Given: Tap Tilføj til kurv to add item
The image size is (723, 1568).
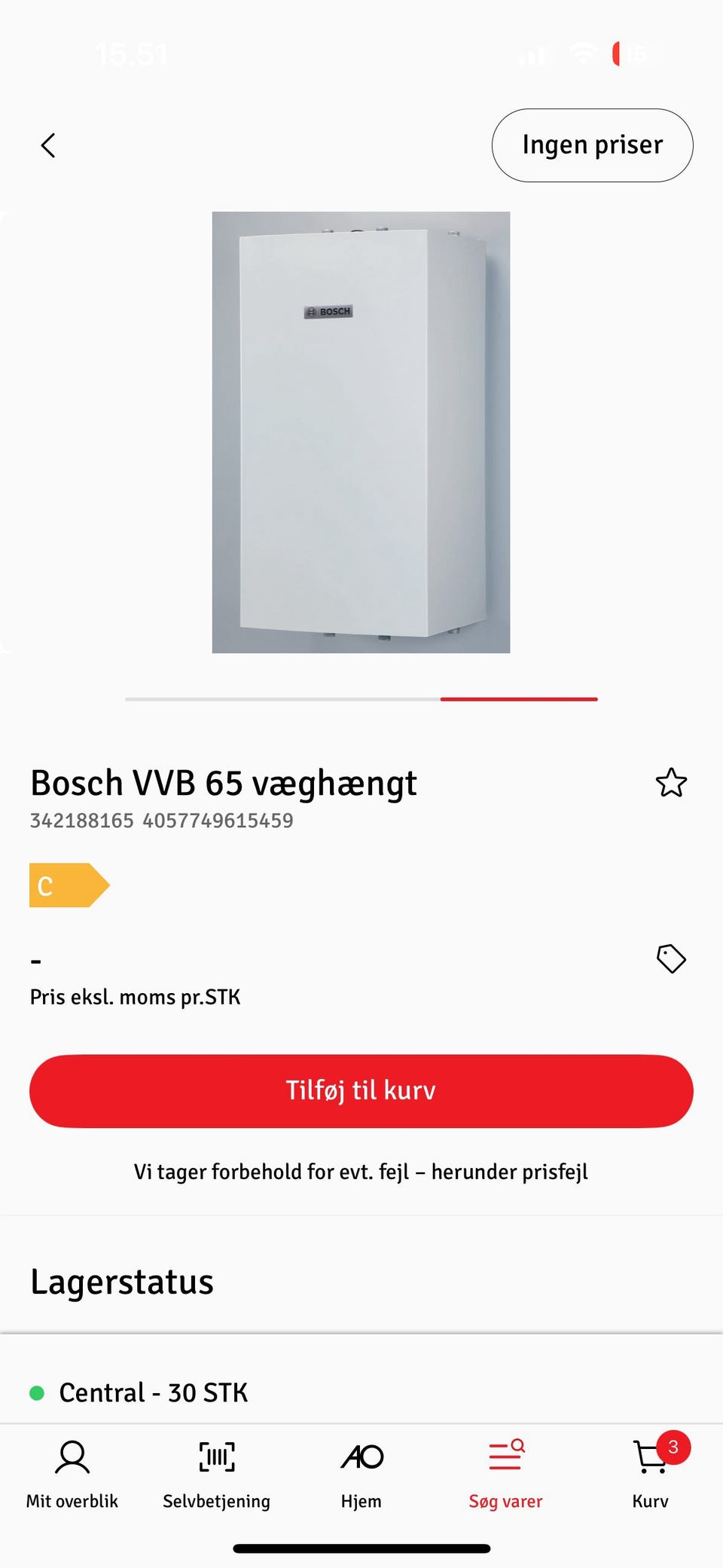Looking at the screenshot, I should tap(361, 1090).
